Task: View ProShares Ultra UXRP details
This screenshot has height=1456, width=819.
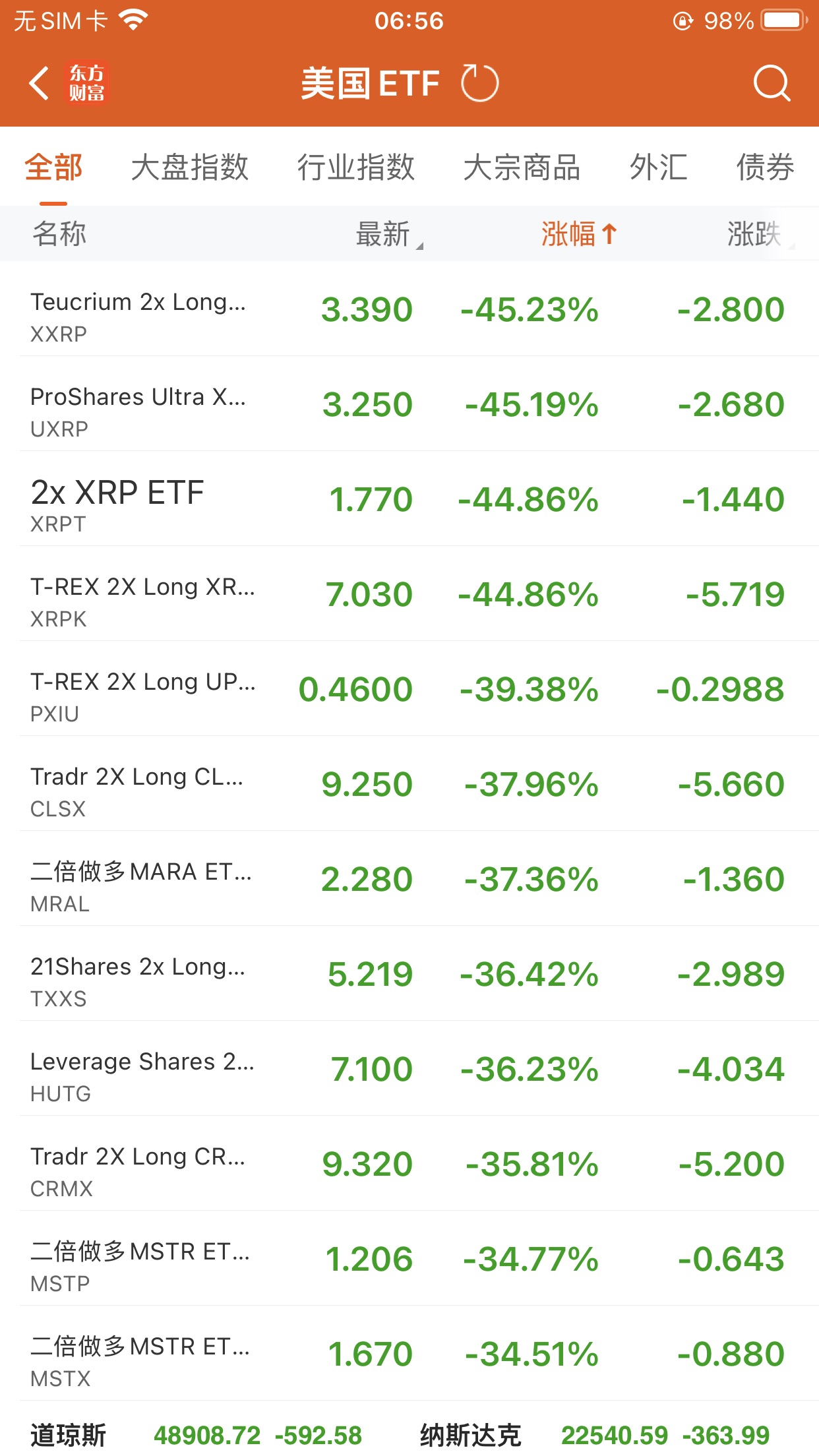Action: coord(409,405)
